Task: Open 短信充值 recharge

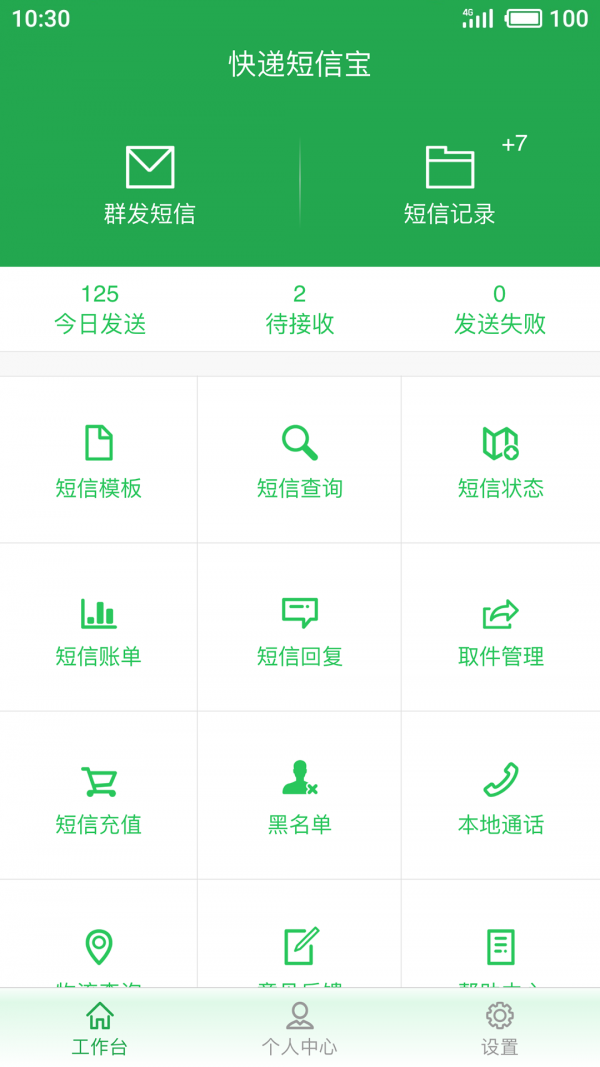Action: coord(99,797)
